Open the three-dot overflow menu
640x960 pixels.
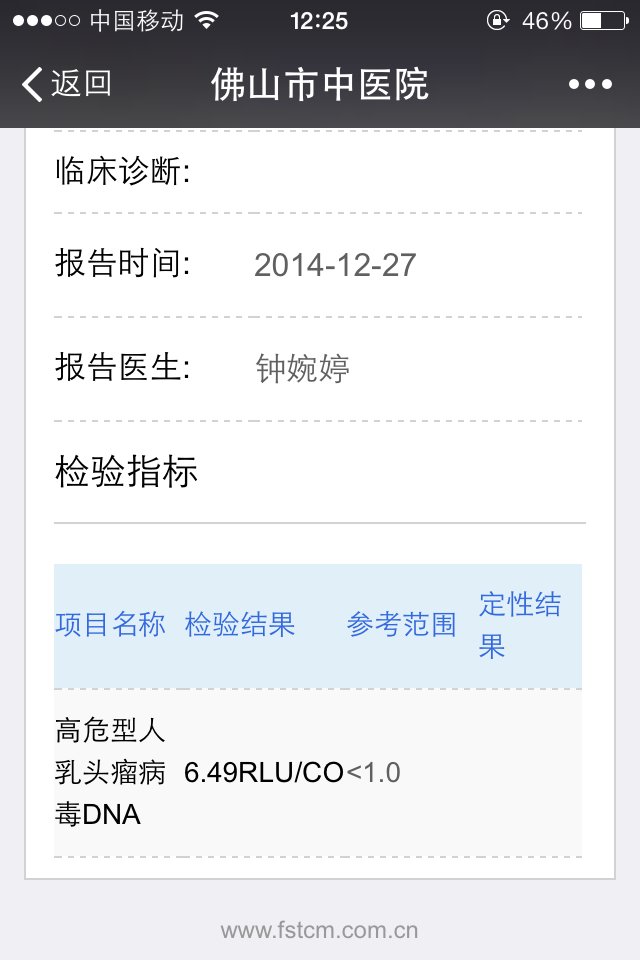pyautogui.click(x=590, y=85)
